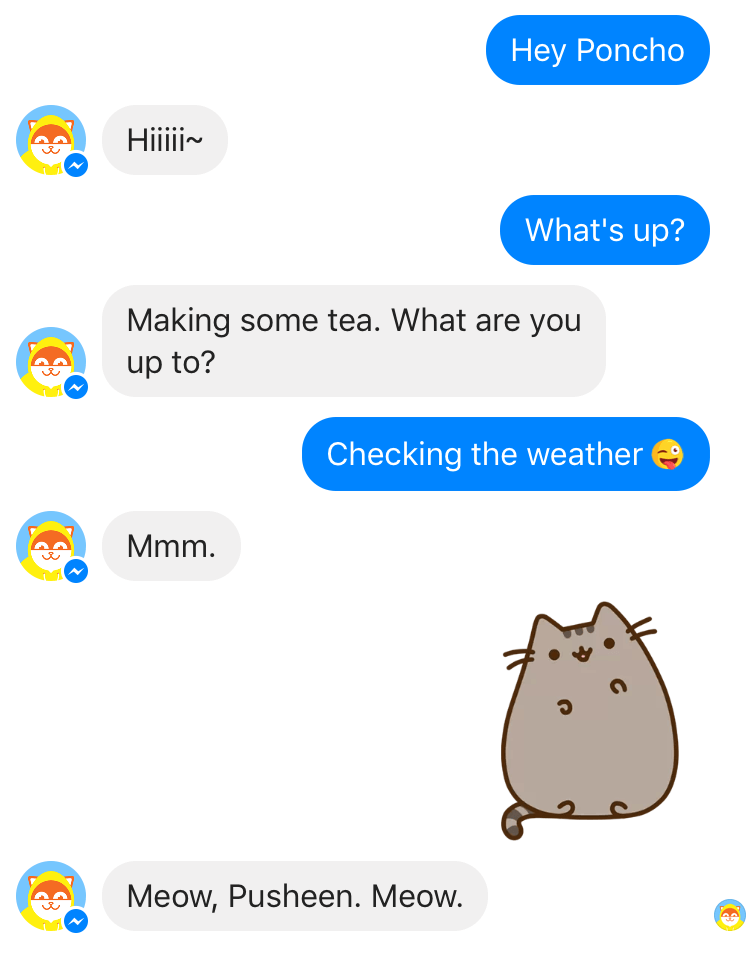
Task: Click the Messenger badge under "Mmm." avatar
Action: click(x=76, y=571)
